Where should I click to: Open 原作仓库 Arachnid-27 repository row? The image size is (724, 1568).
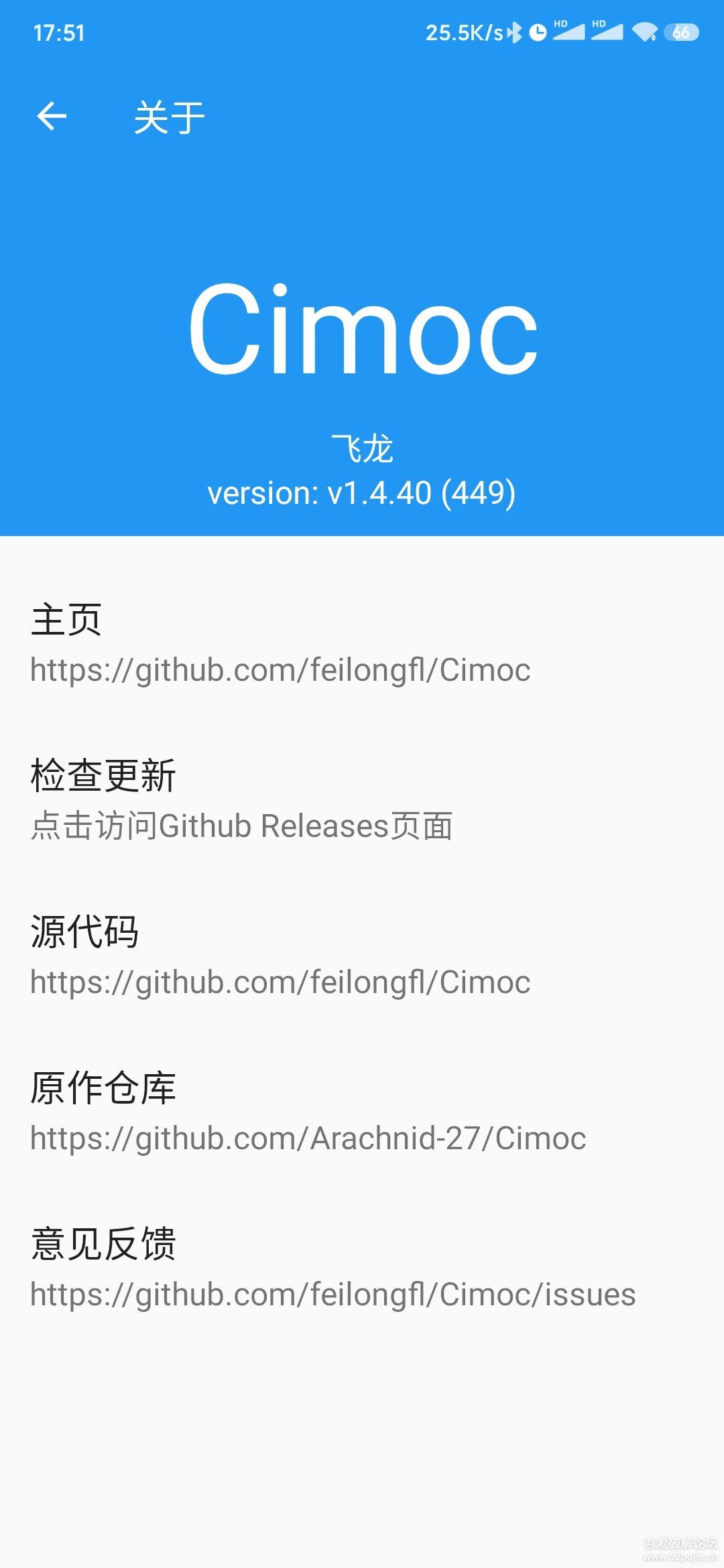pos(362,1113)
